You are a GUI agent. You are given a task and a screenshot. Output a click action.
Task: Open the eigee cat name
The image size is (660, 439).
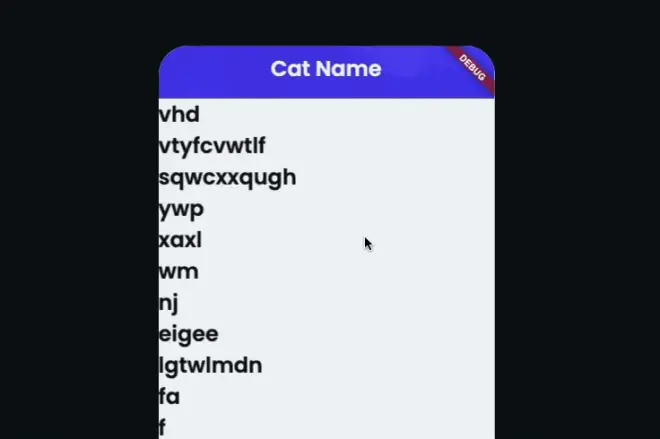tap(189, 334)
